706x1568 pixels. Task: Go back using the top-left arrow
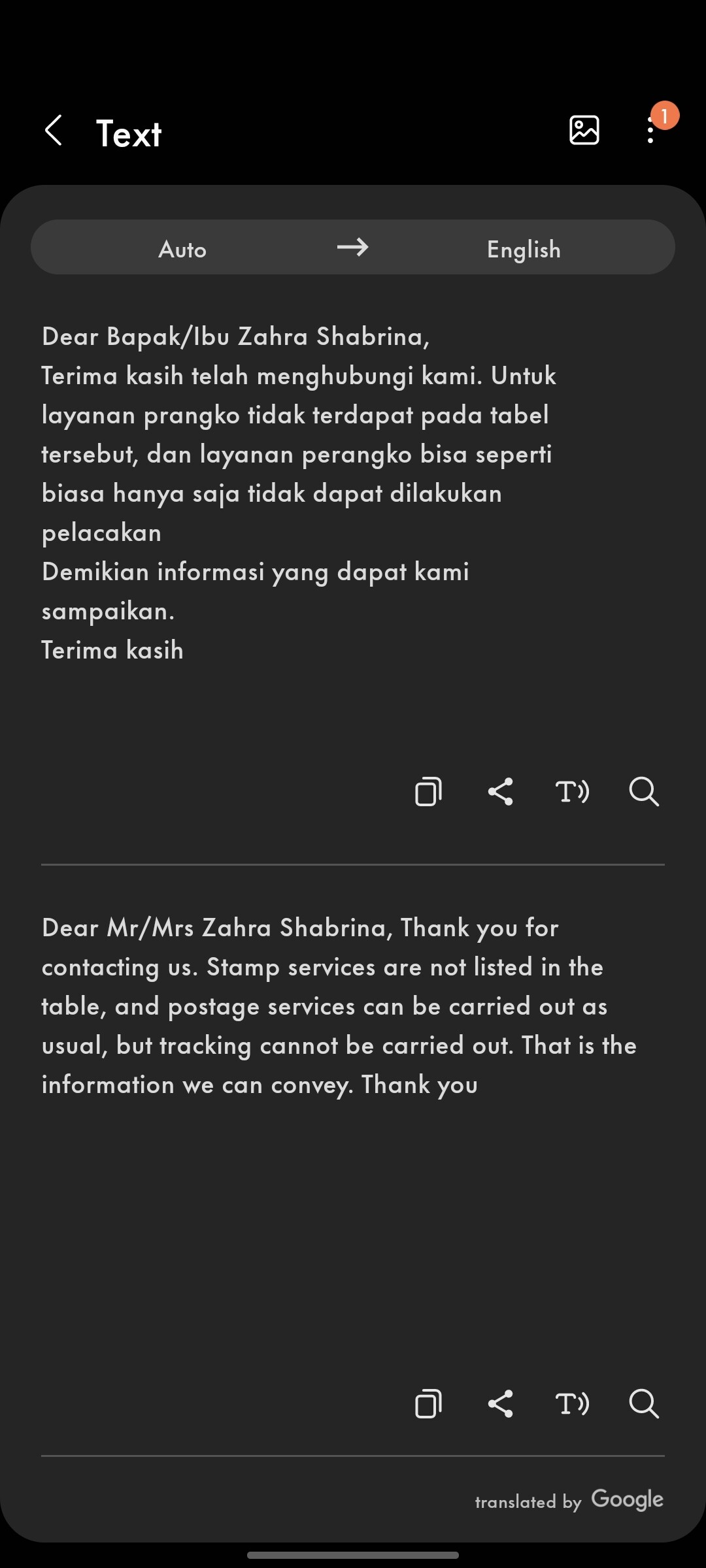tap(54, 131)
